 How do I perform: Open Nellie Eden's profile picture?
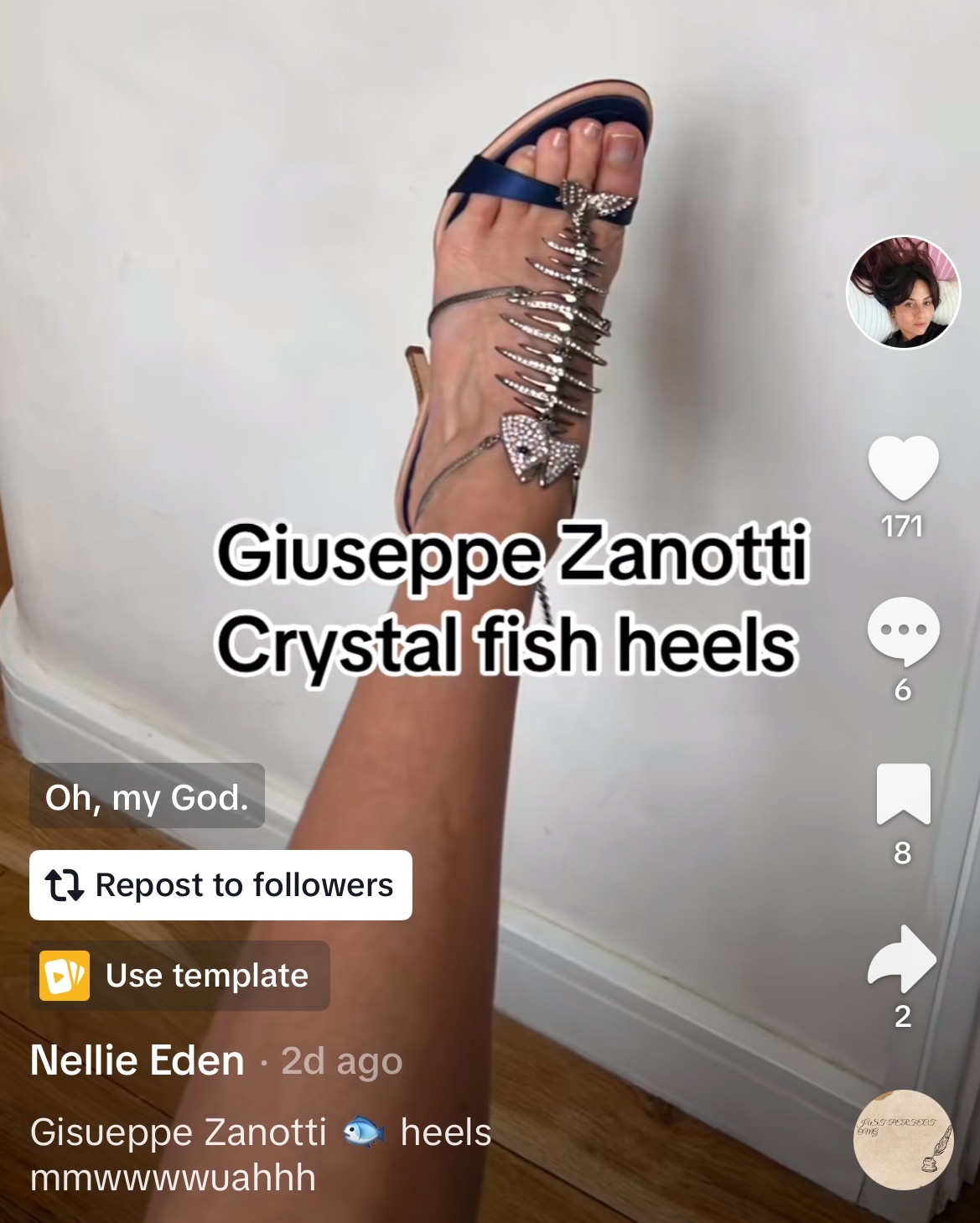click(903, 293)
